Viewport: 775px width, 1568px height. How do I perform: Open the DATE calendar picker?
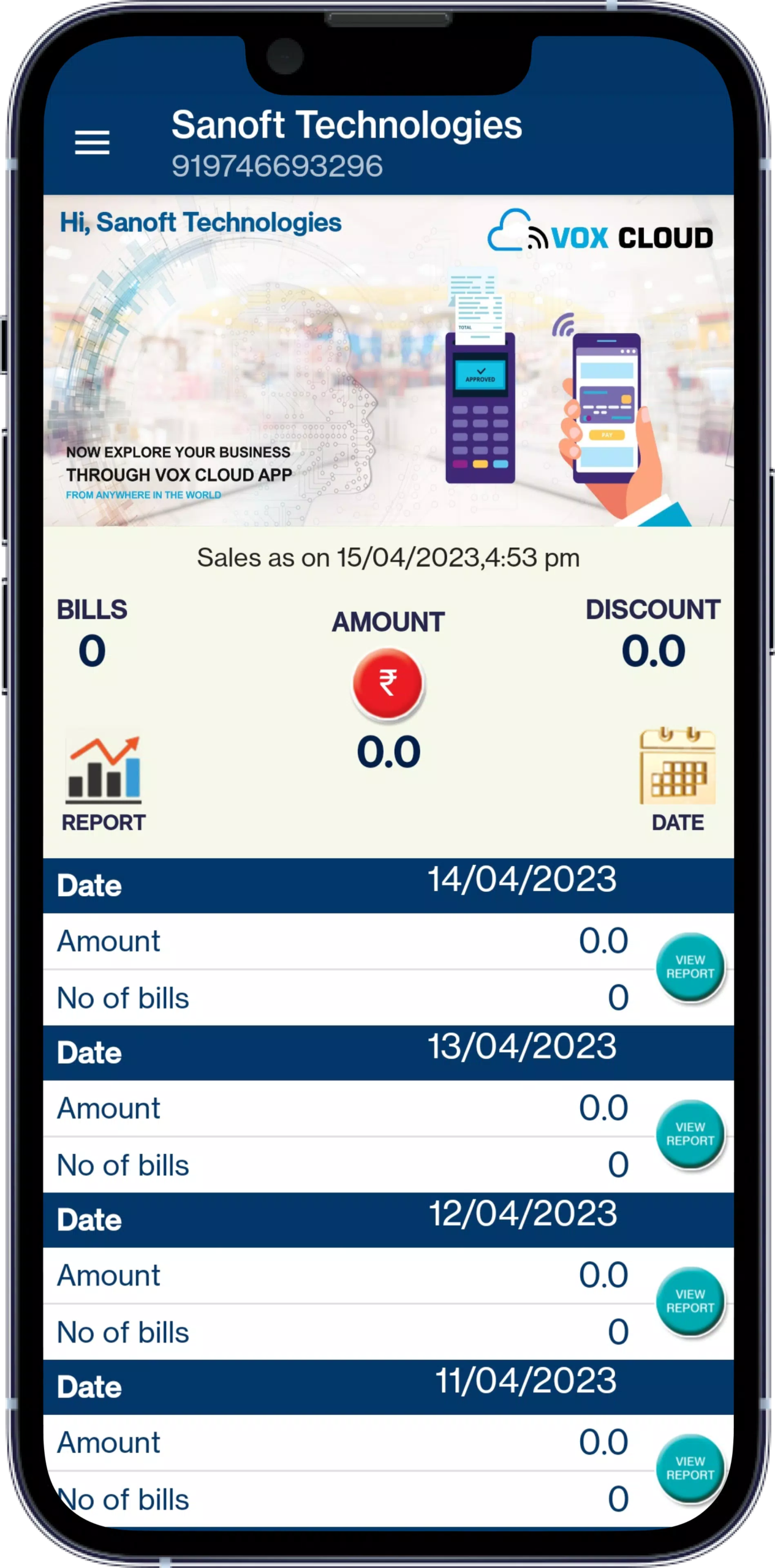coord(678,766)
